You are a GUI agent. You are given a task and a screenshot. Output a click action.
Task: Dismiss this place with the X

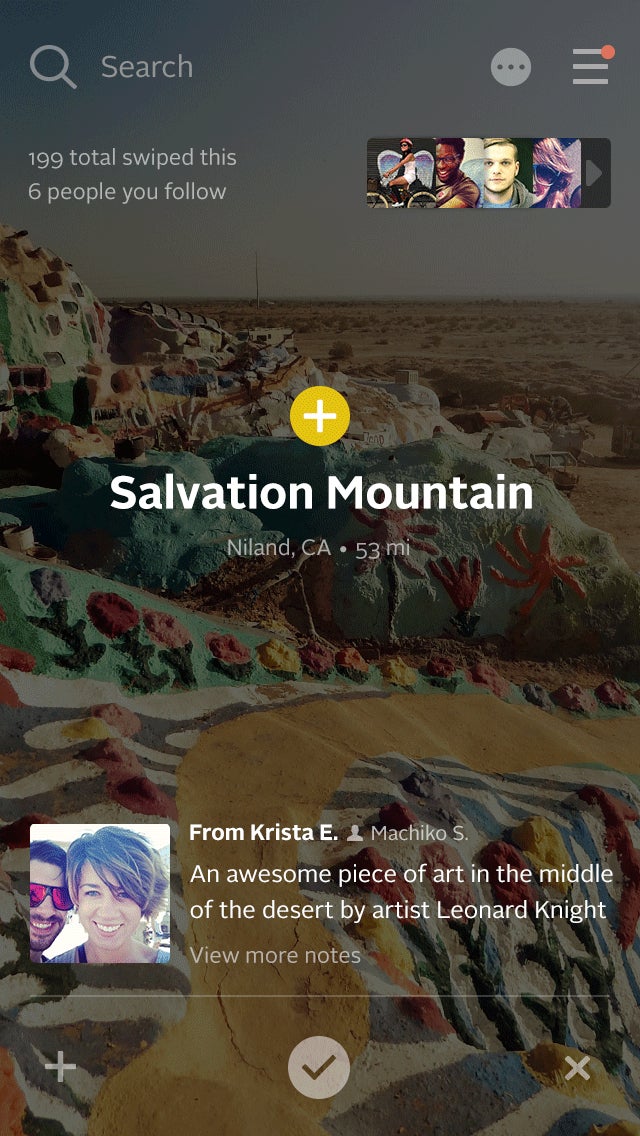coord(578,1068)
